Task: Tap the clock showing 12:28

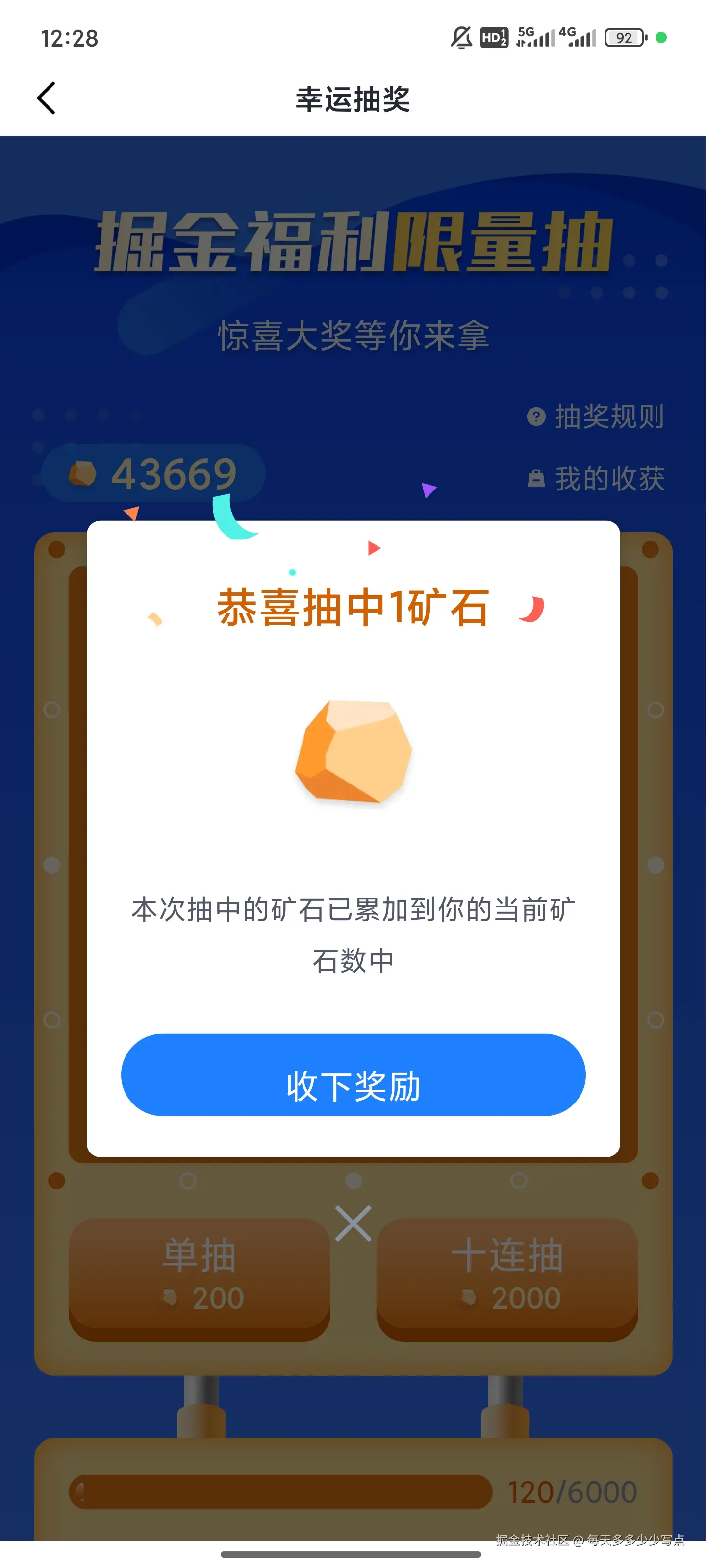Action: [69, 37]
